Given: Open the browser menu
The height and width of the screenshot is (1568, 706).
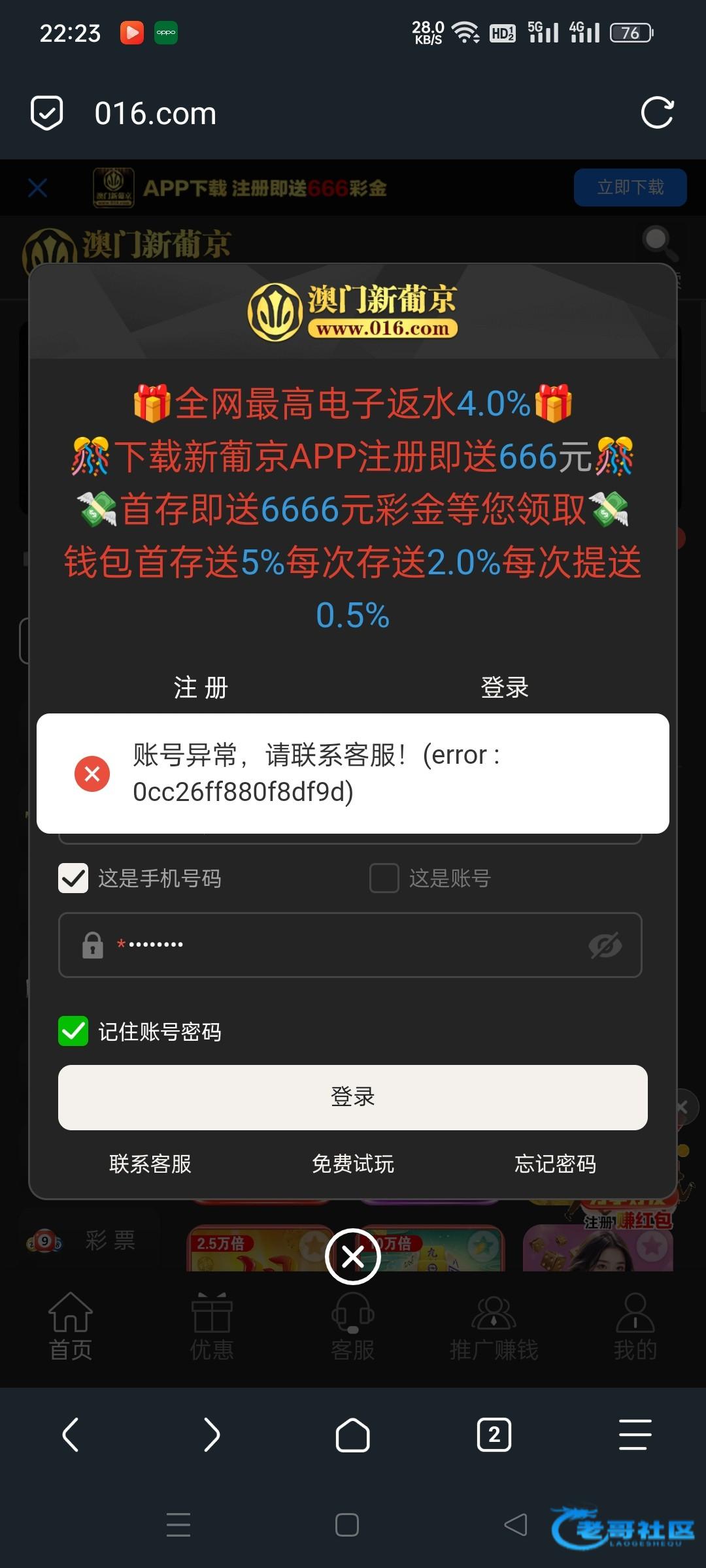Looking at the screenshot, I should tap(635, 1435).
